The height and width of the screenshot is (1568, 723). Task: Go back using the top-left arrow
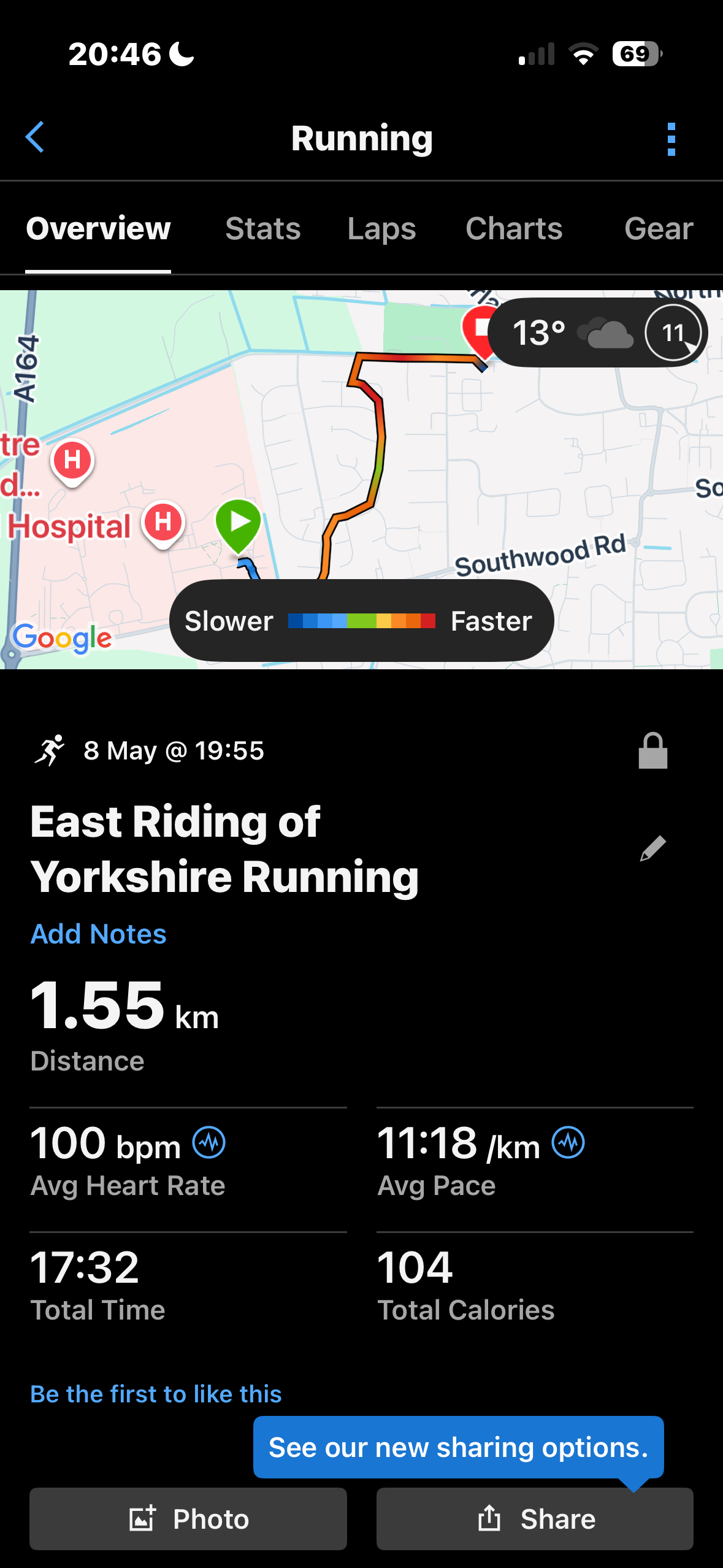click(x=35, y=137)
